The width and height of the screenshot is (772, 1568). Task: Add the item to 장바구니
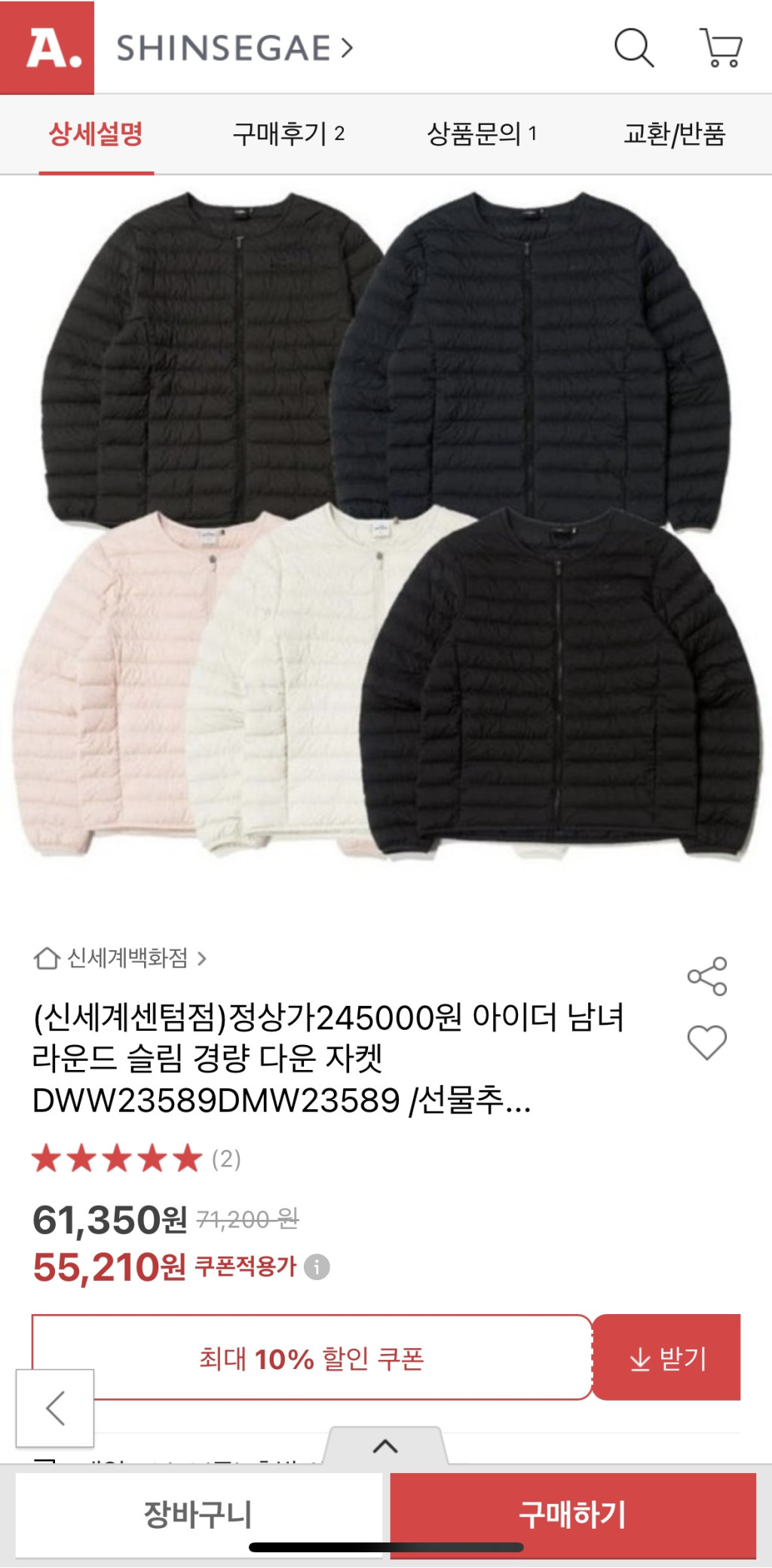coord(198,1515)
